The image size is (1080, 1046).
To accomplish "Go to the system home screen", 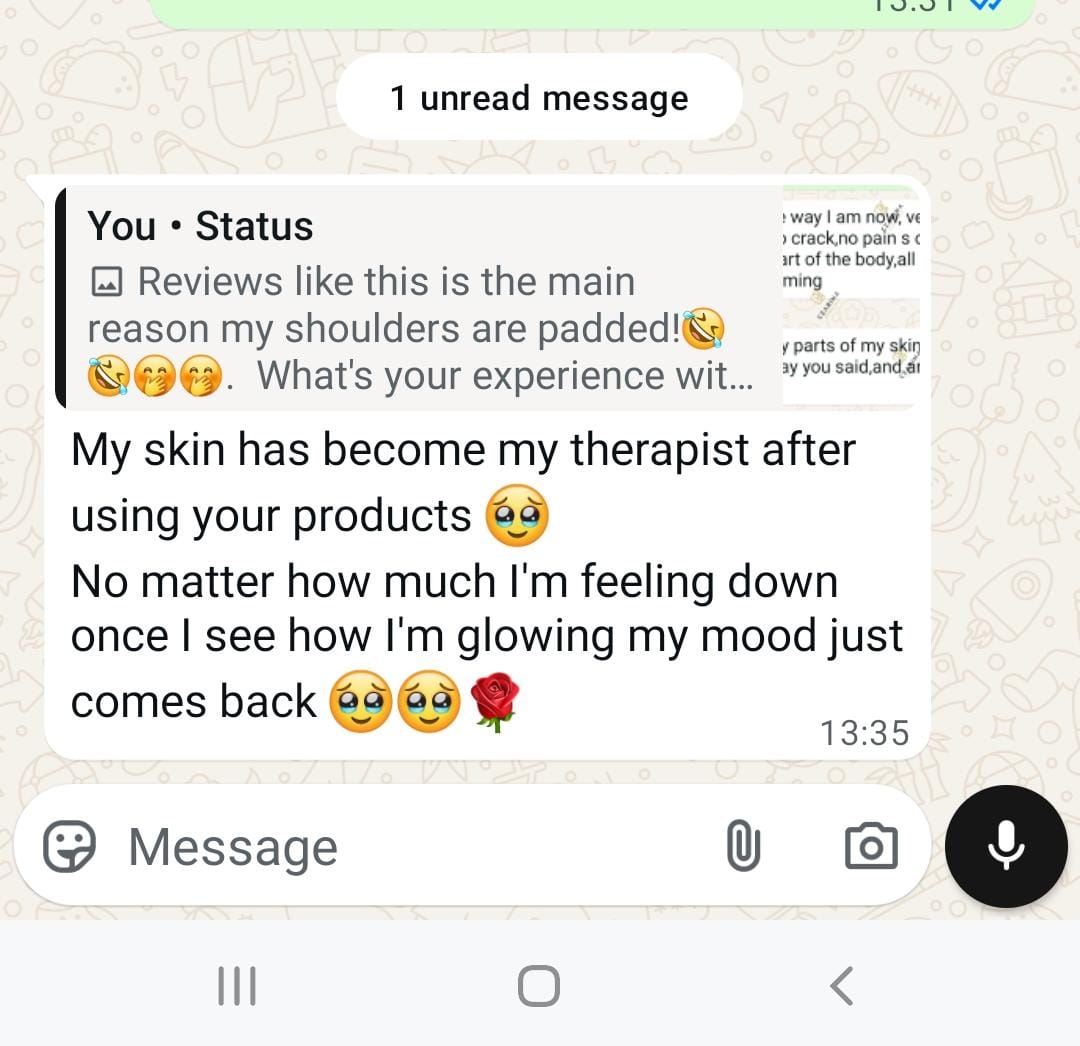I will coord(539,986).
